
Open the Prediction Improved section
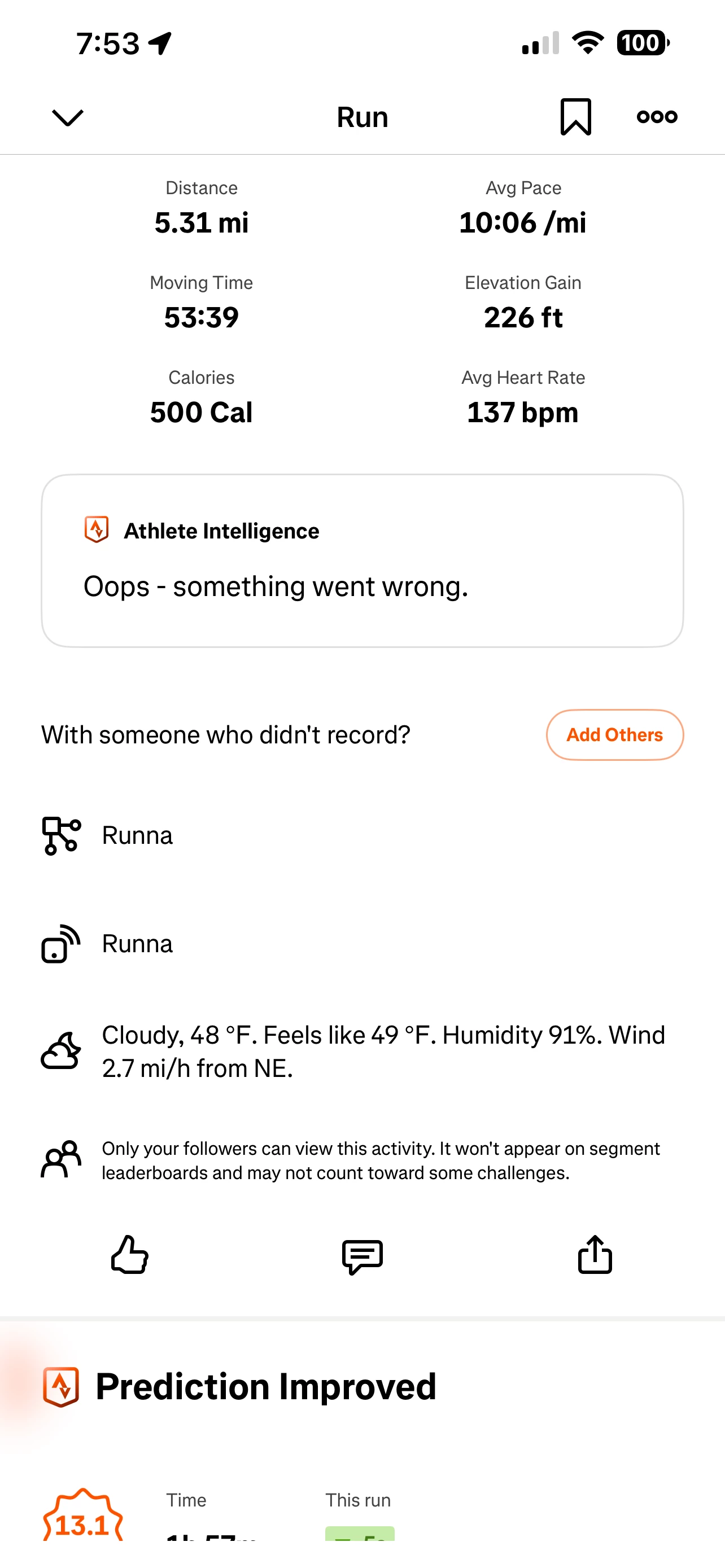[265, 1387]
